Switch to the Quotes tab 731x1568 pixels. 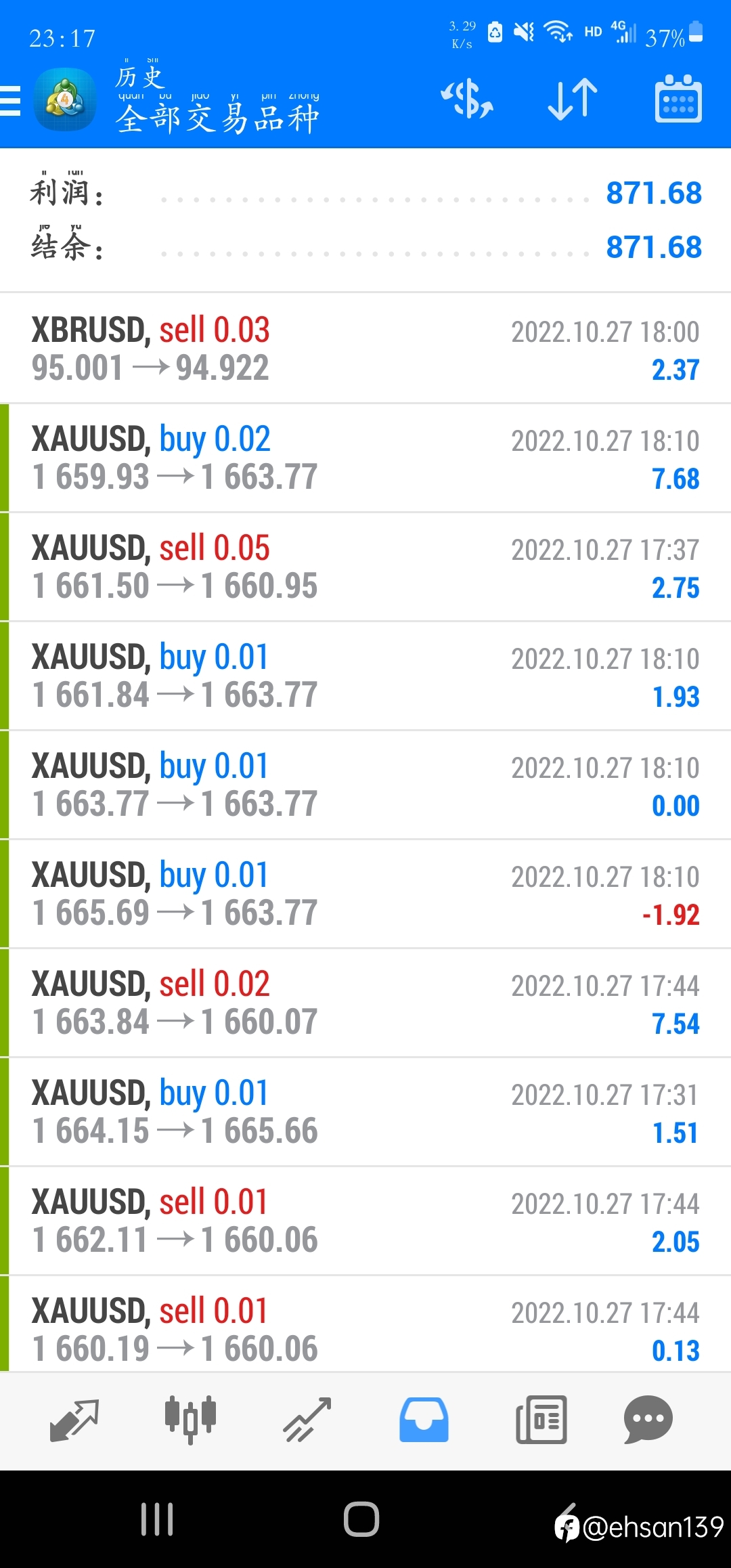(74, 1420)
